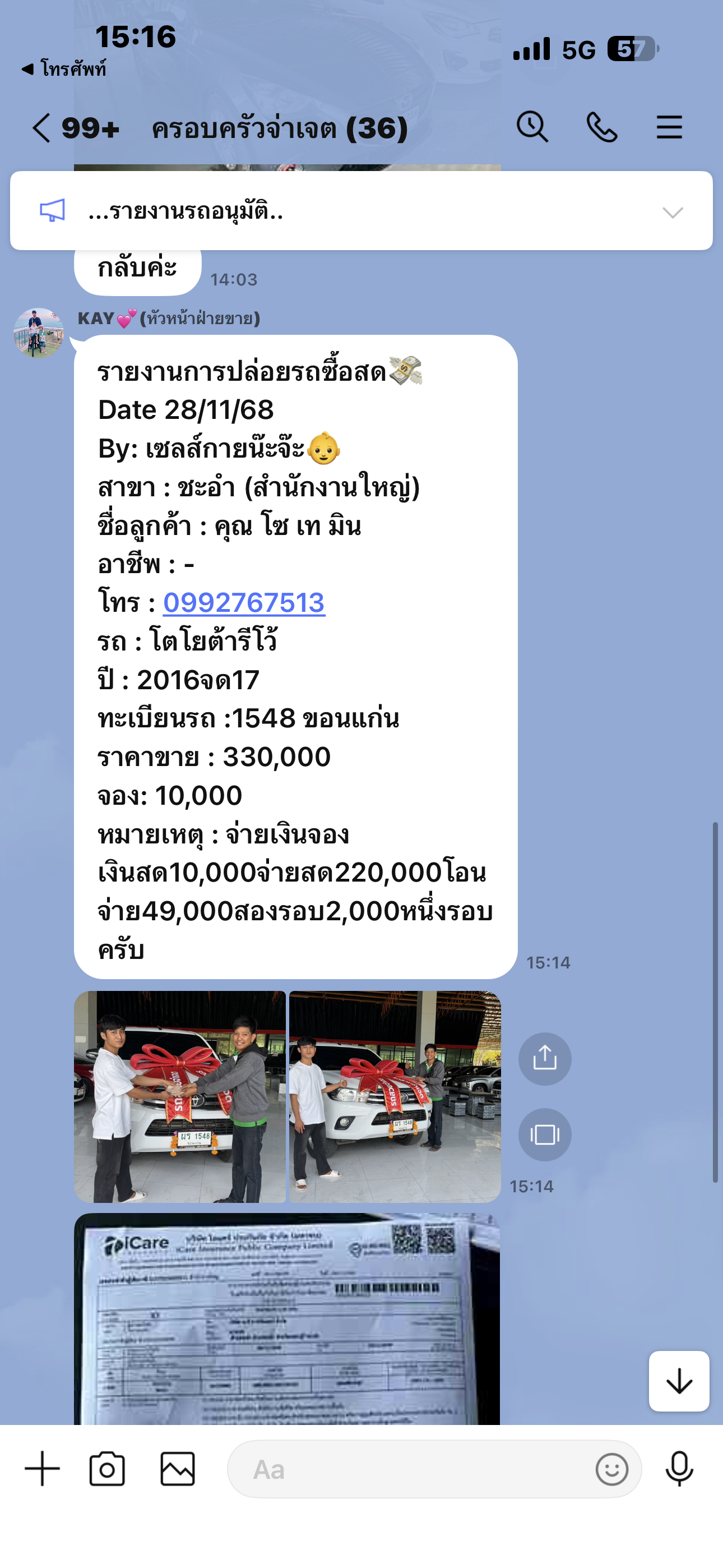
Task: Expand the pinned announcement banner
Action: 672,212
